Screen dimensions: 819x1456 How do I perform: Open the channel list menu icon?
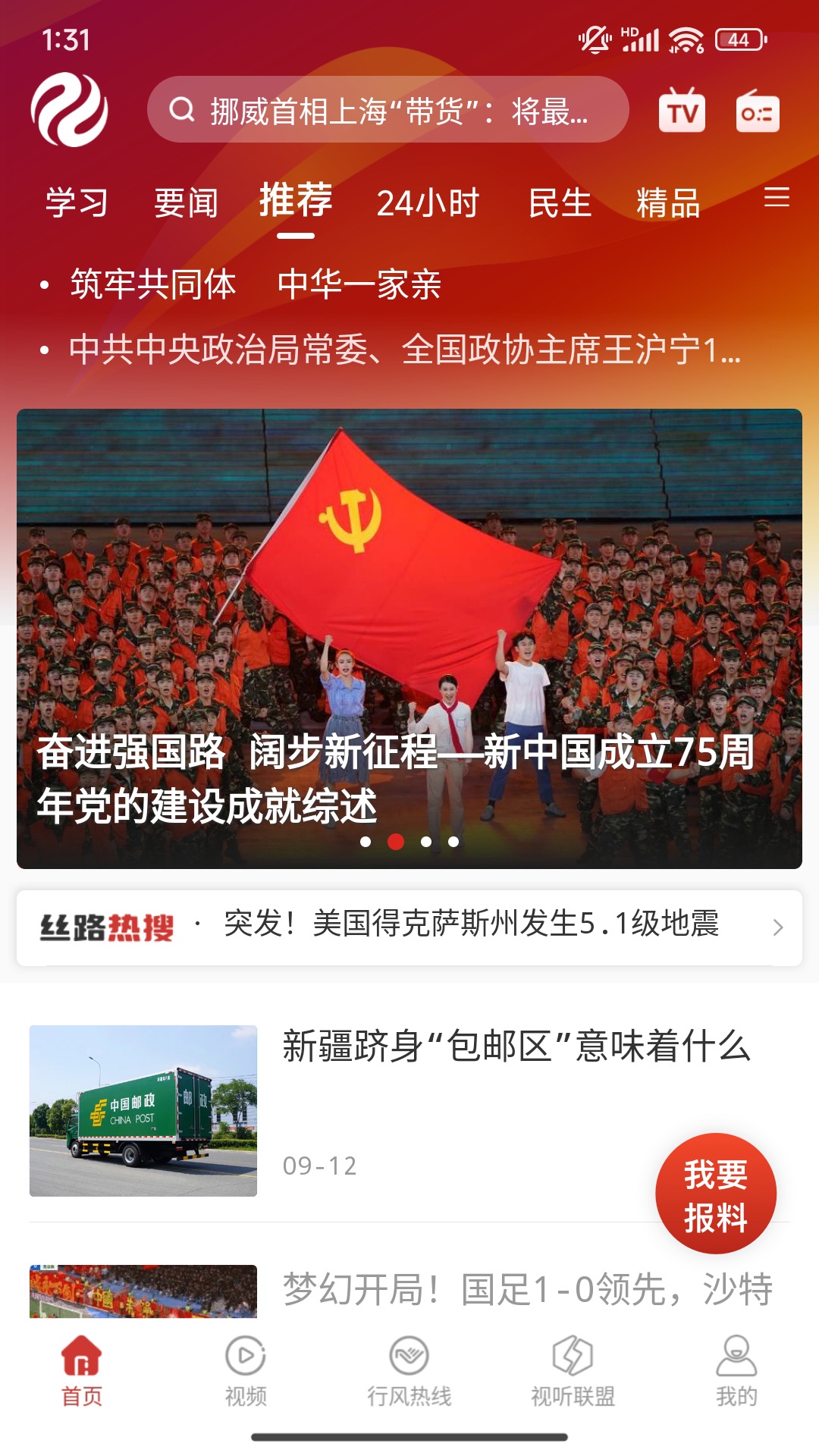(777, 198)
